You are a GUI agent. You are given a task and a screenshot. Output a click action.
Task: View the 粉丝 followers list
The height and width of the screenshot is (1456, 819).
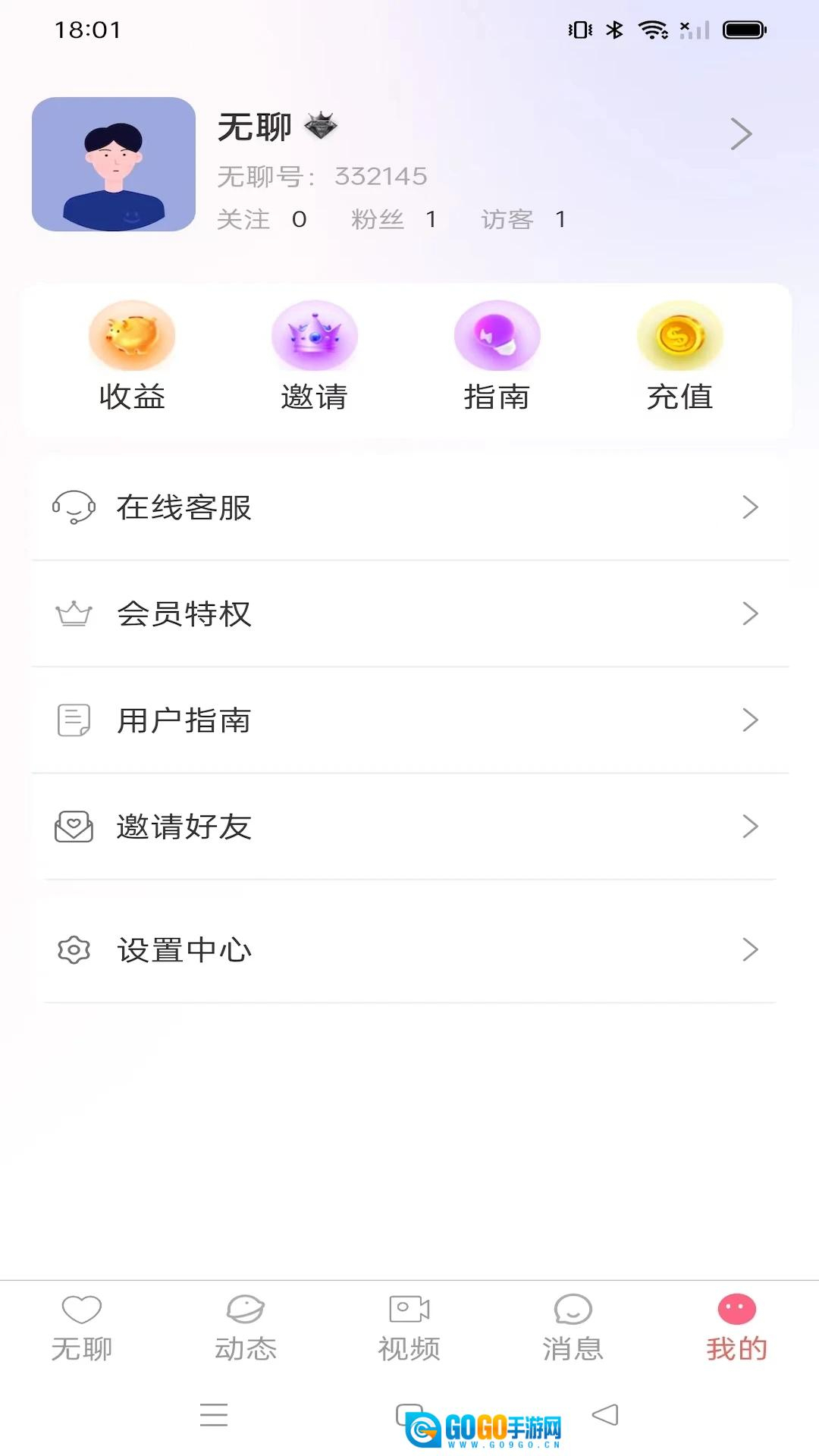(393, 220)
